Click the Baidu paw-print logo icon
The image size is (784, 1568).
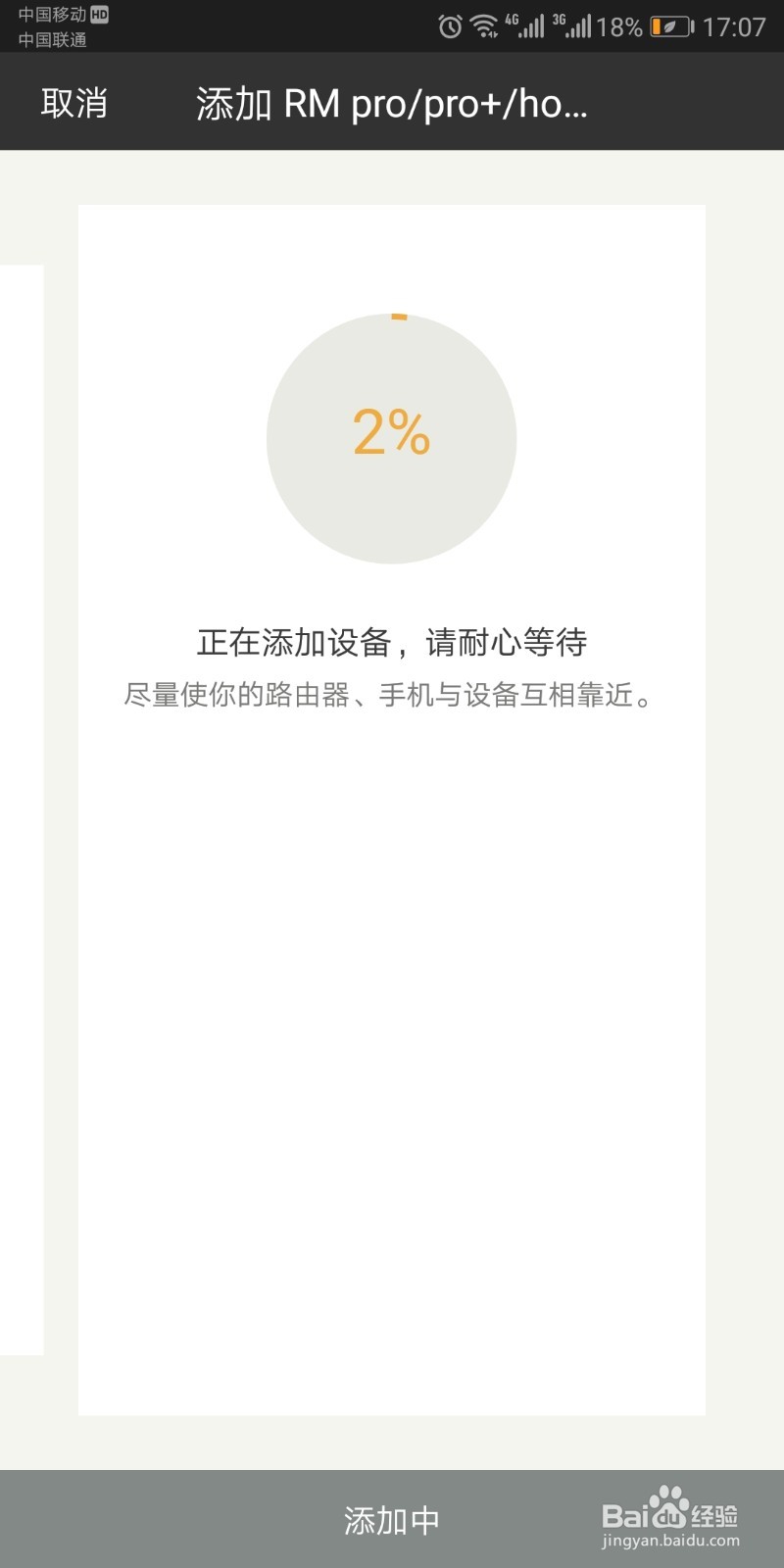[x=667, y=1504]
